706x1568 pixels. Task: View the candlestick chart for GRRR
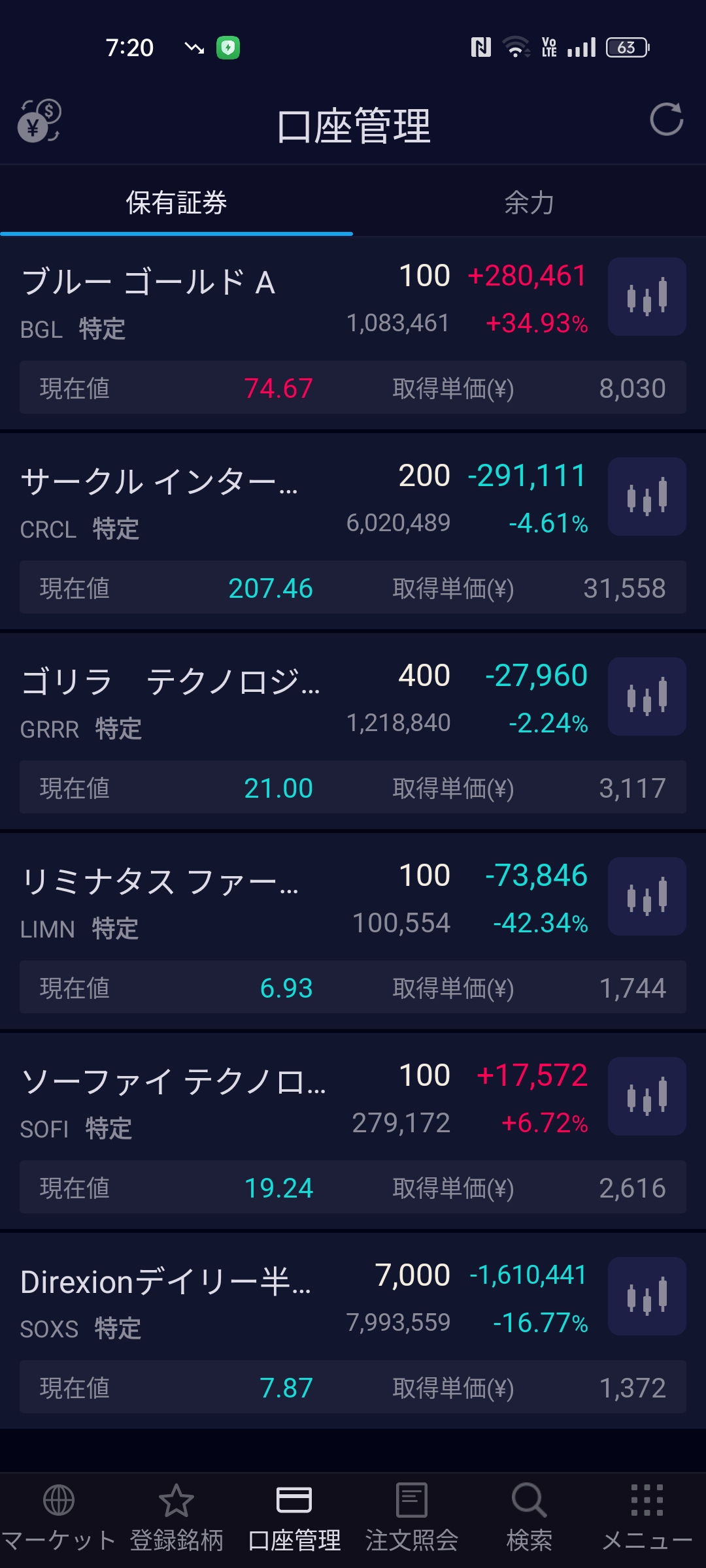click(647, 696)
